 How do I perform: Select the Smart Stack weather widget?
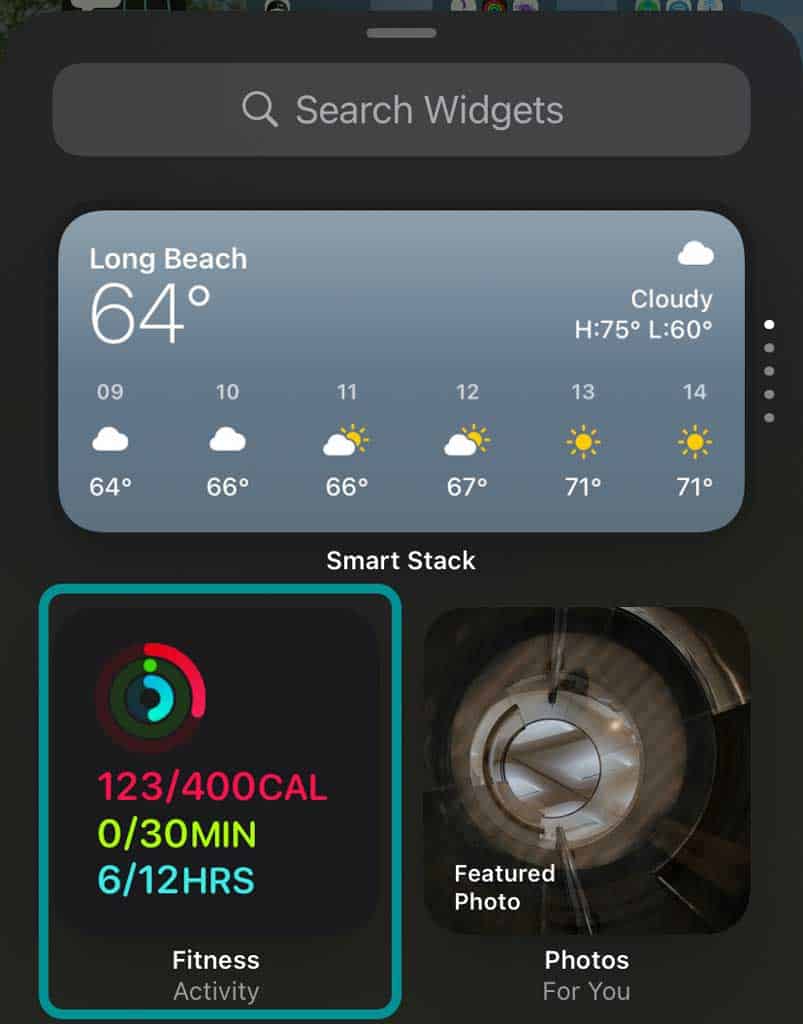pyautogui.click(x=401, y=371)
